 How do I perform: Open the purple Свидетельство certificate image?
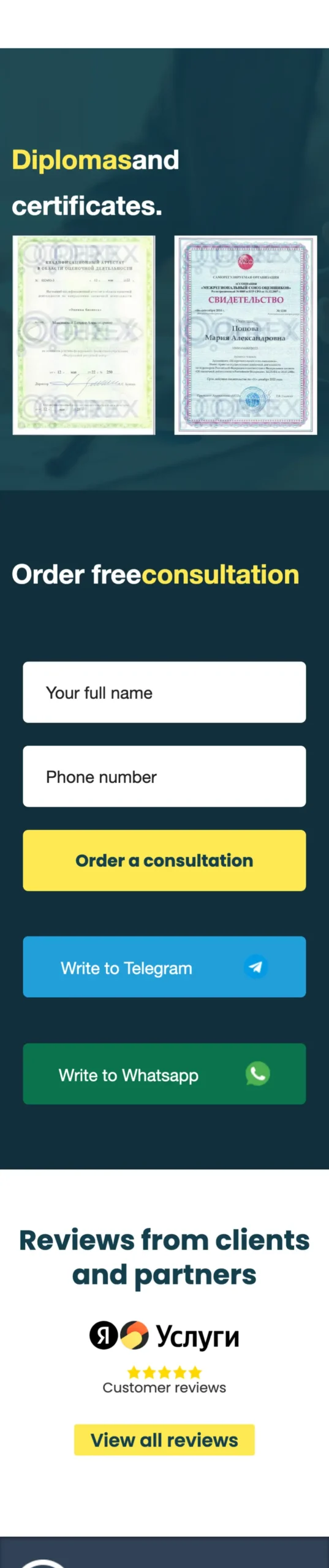click(246, 335)
